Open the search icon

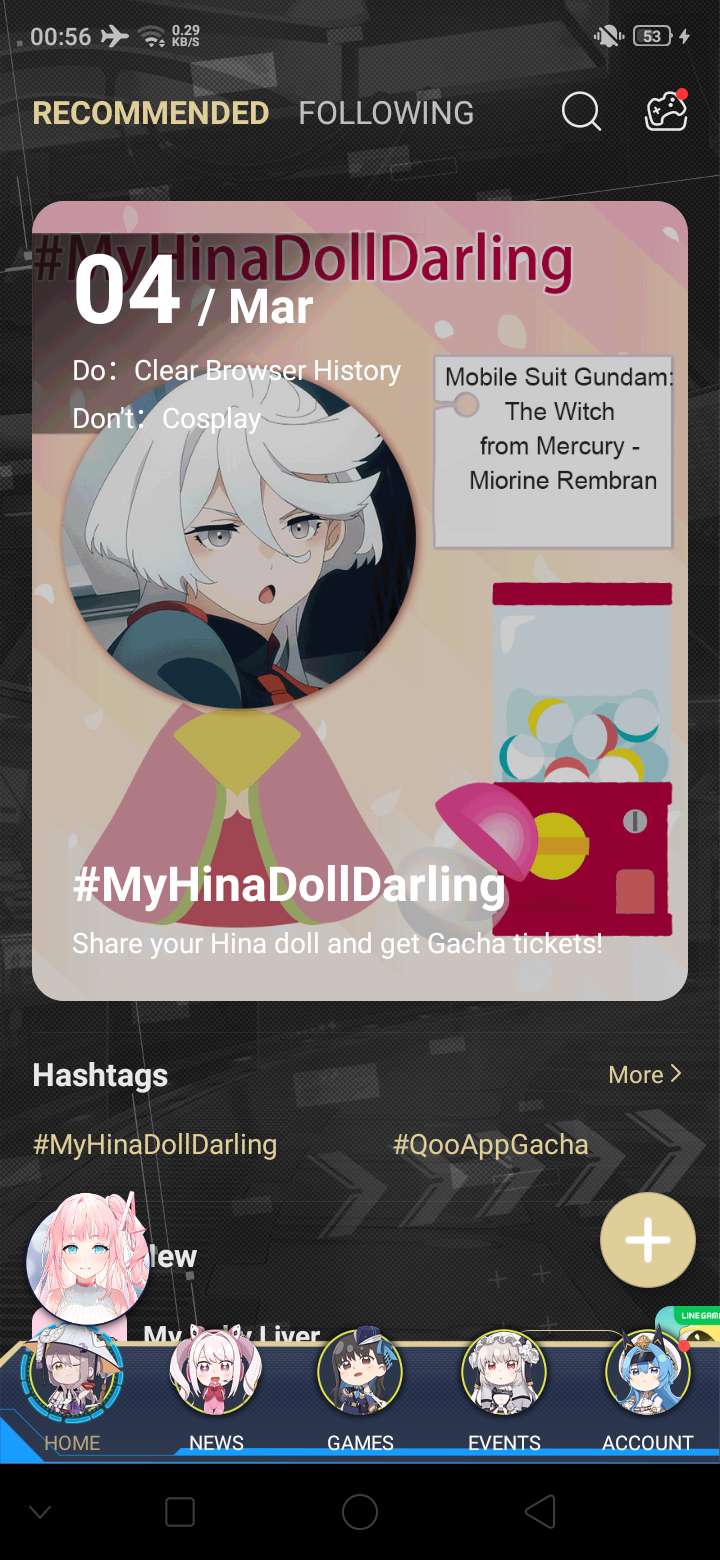(x=581, y=112)
